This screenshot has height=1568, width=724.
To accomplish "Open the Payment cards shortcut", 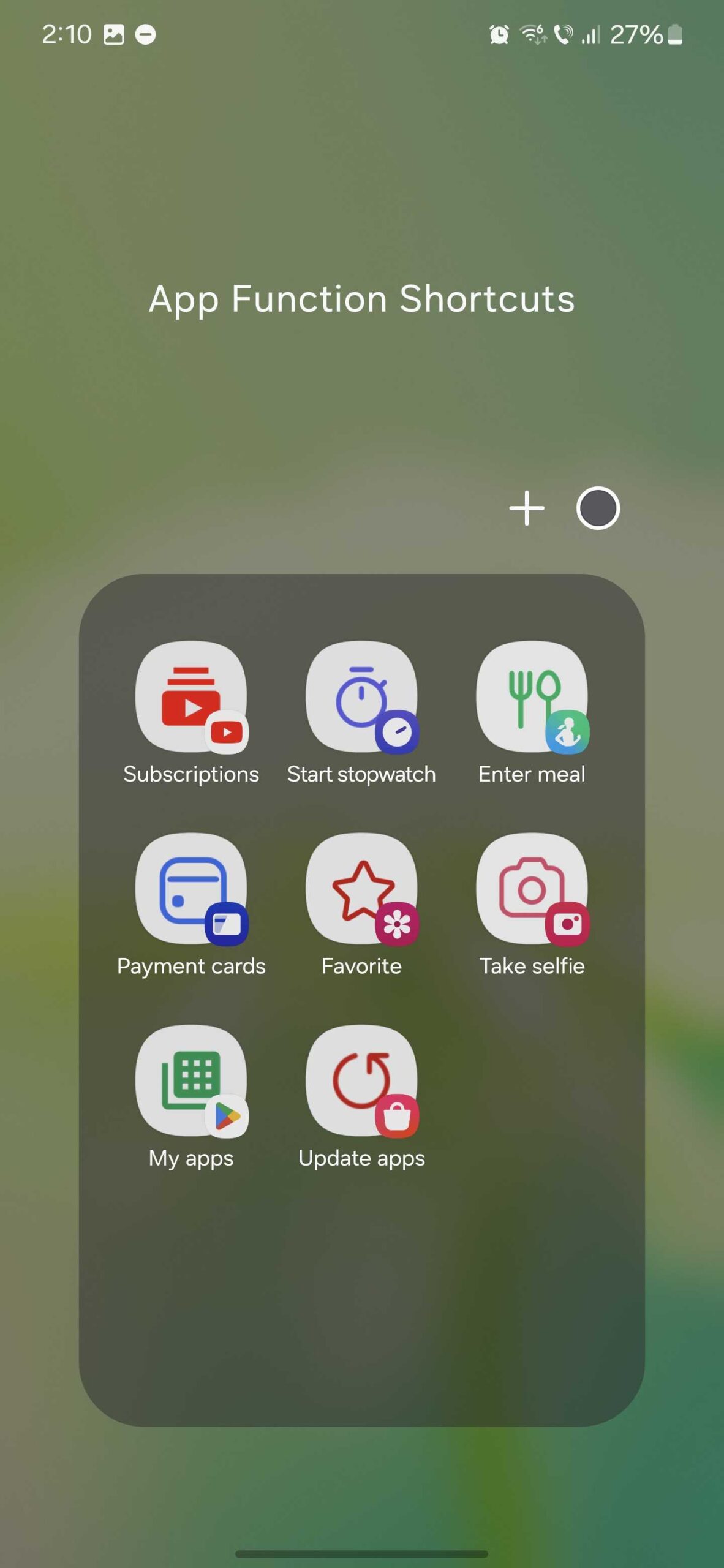I will coord(191,889).
